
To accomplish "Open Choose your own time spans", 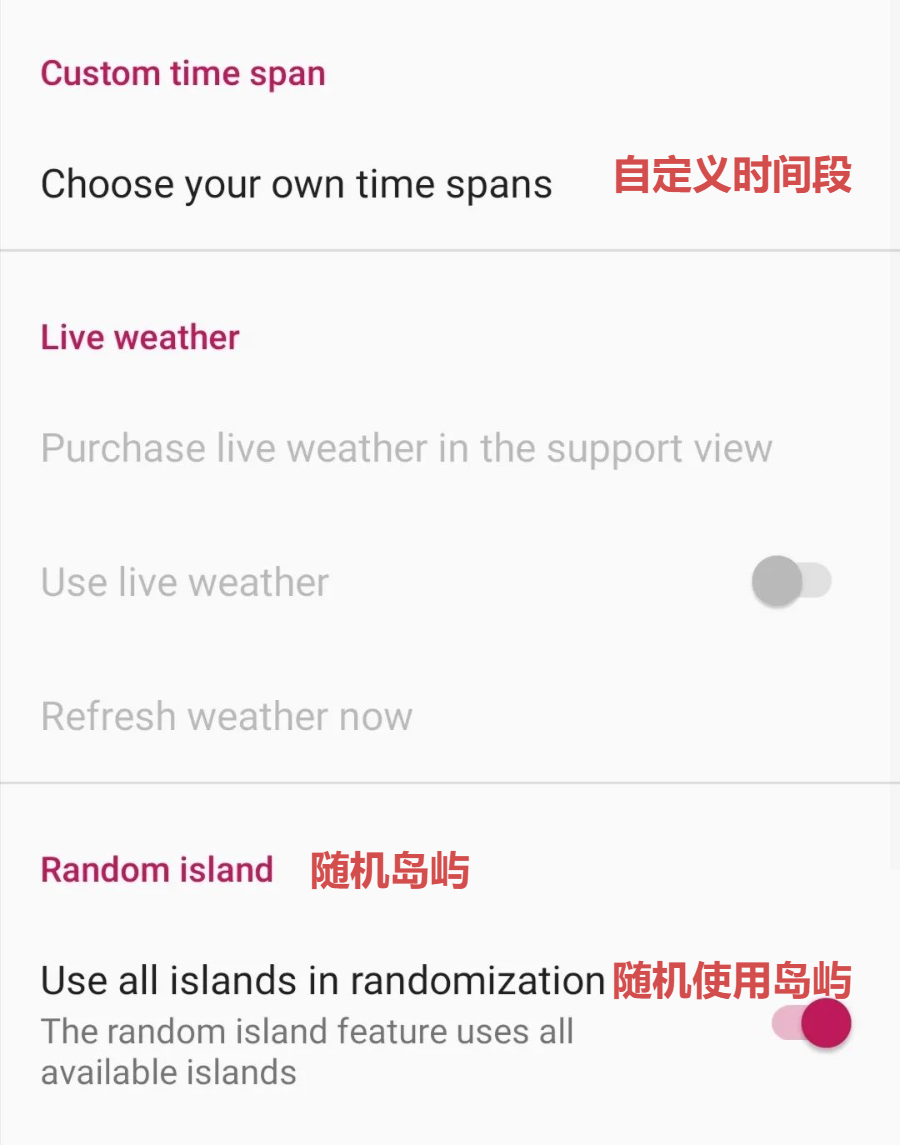I will click(x=297, y=185).
